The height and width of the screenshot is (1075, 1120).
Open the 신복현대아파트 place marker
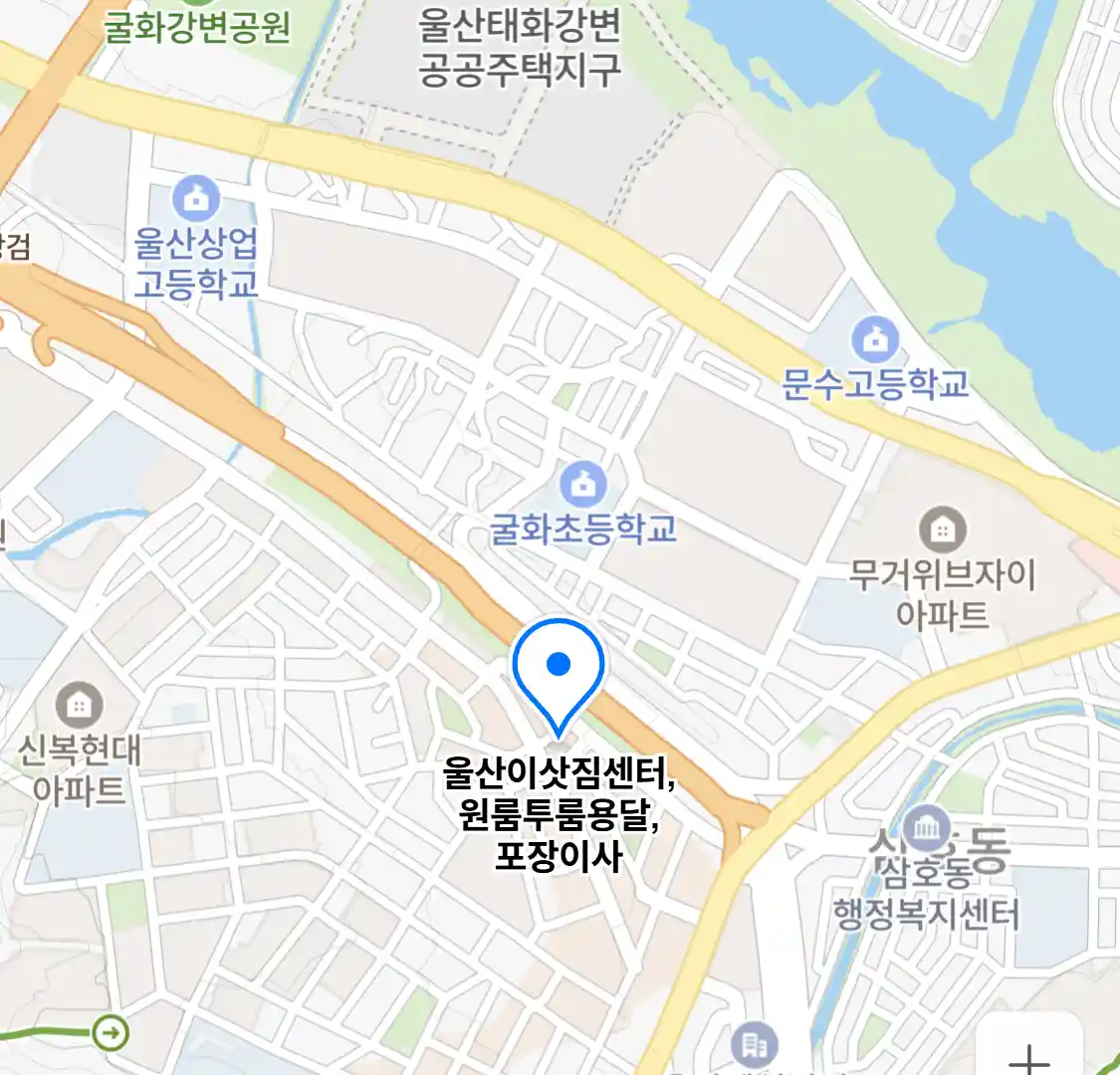coord(79,706)
